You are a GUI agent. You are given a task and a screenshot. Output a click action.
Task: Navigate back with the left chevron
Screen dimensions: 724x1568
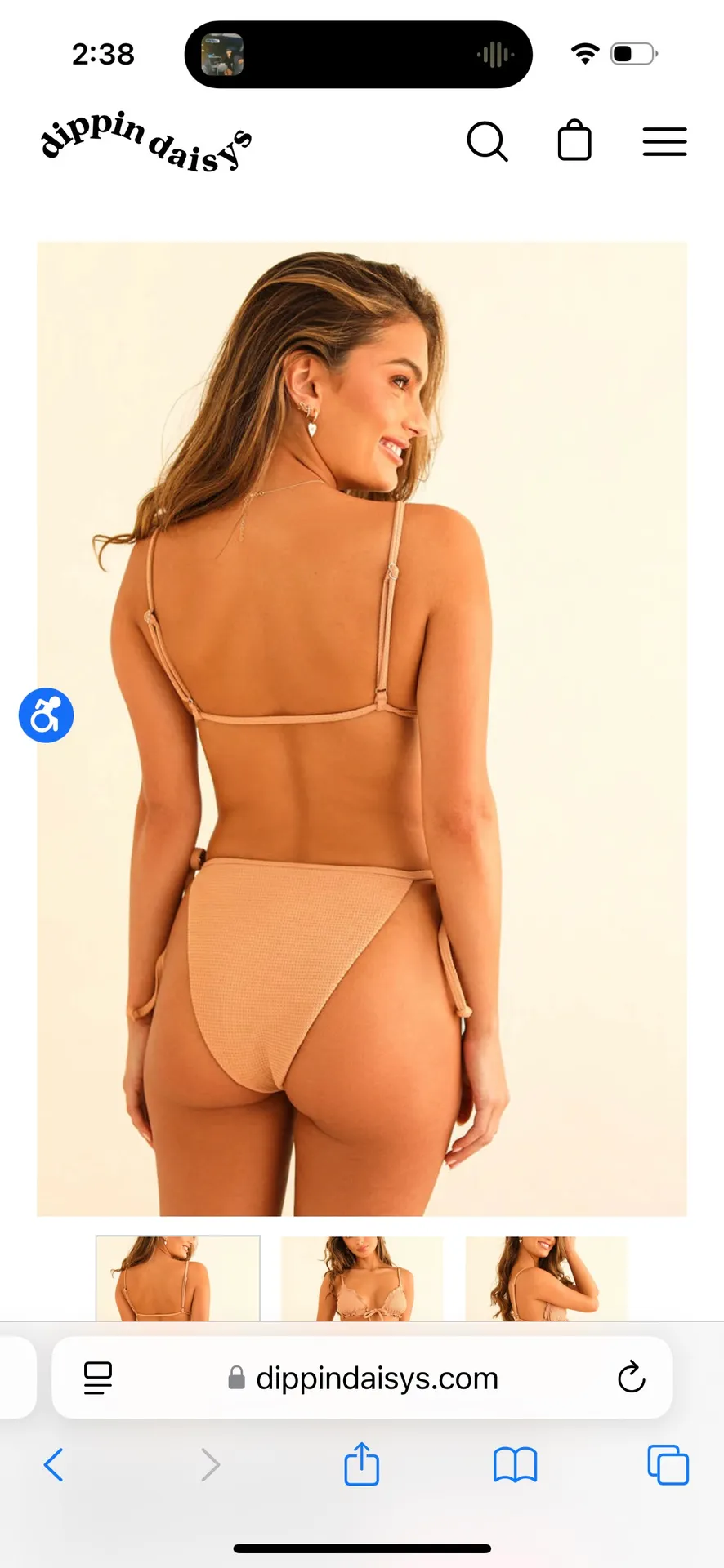click(54, 1464)
